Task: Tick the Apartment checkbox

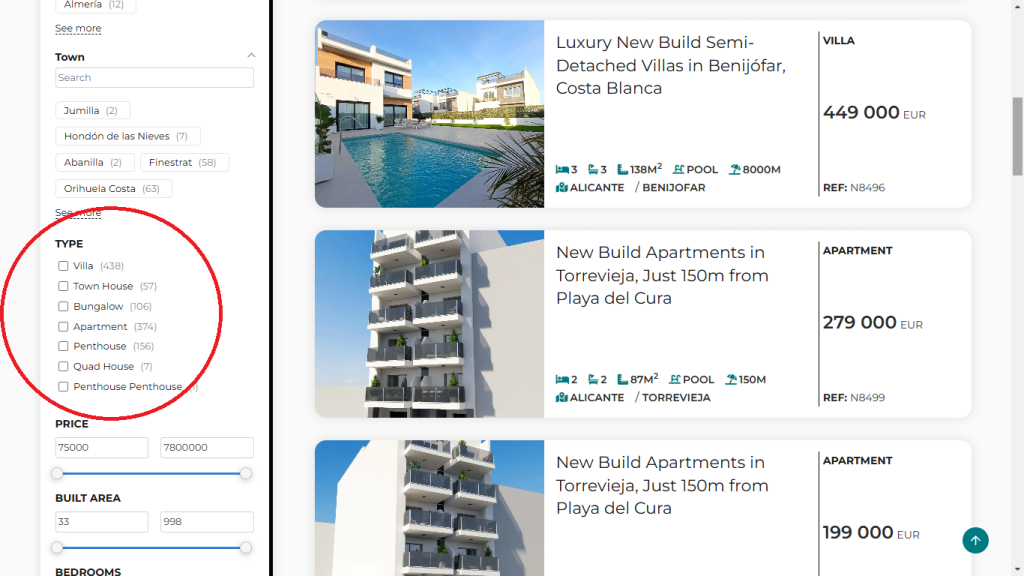Action: click(63, 327)
